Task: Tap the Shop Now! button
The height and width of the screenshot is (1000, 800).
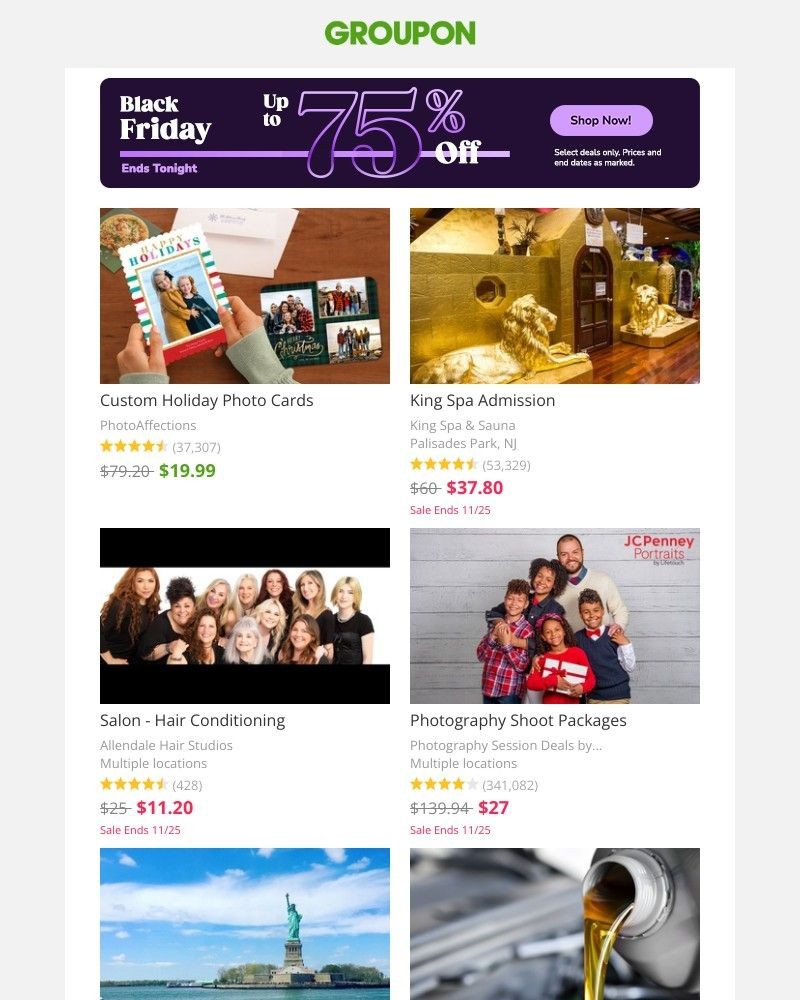Action: click(x=601, y=120)
